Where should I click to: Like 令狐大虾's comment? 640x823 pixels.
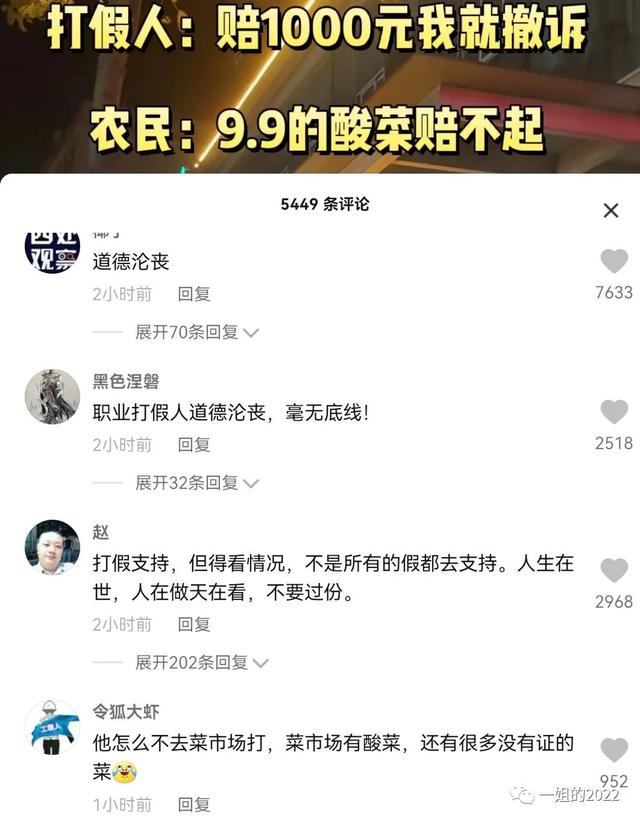tap(614, 750)
